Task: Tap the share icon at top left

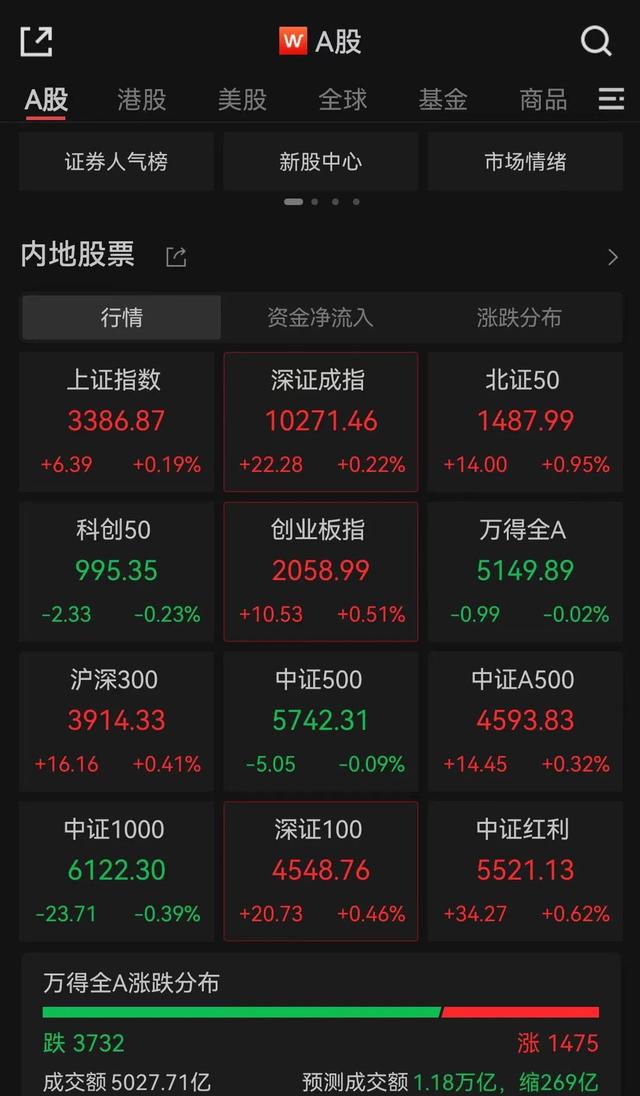Action: click(36, 41)
